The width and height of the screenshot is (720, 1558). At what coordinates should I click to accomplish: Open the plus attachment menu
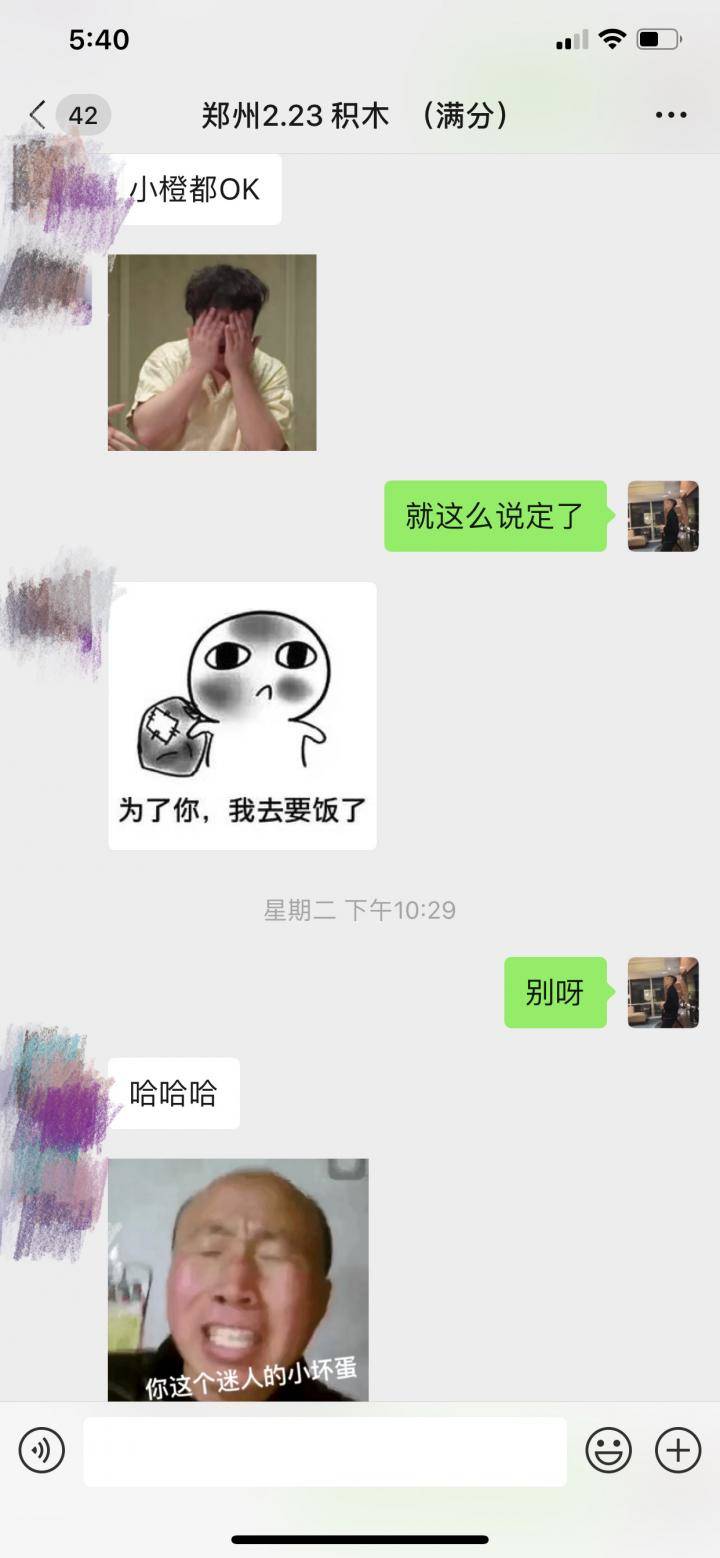678,1451
